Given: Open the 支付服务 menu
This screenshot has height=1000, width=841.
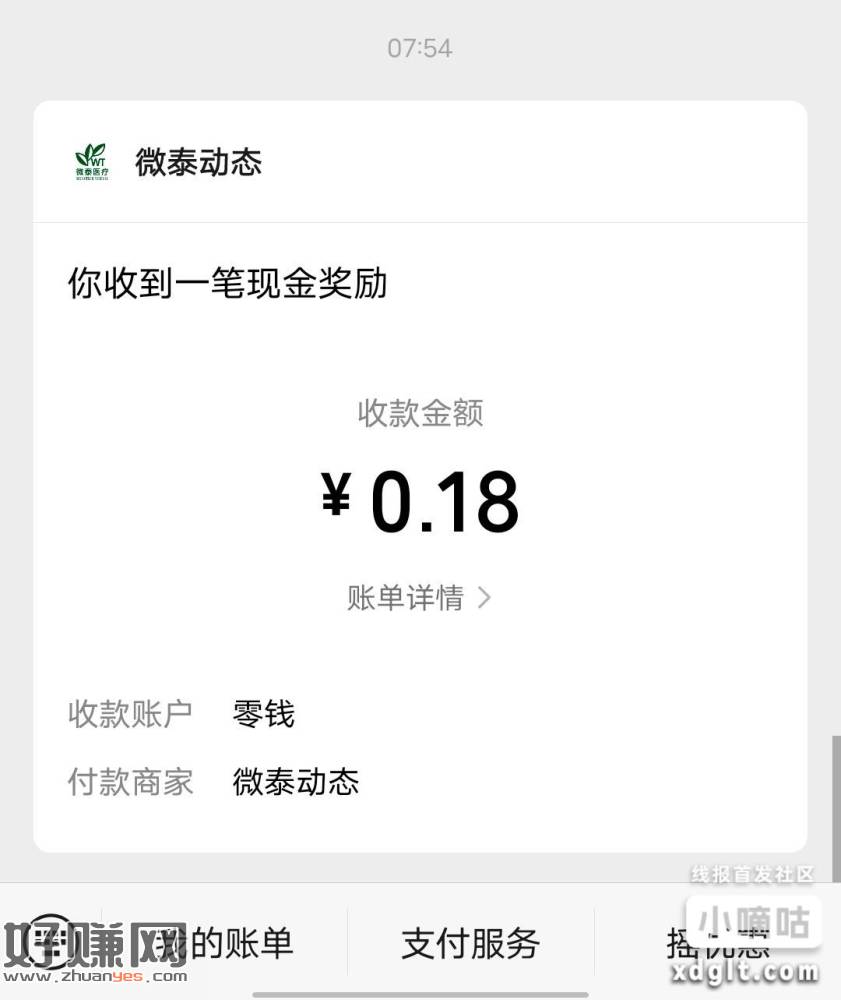Looking at the screenshot, I should [x=470, y=943].
